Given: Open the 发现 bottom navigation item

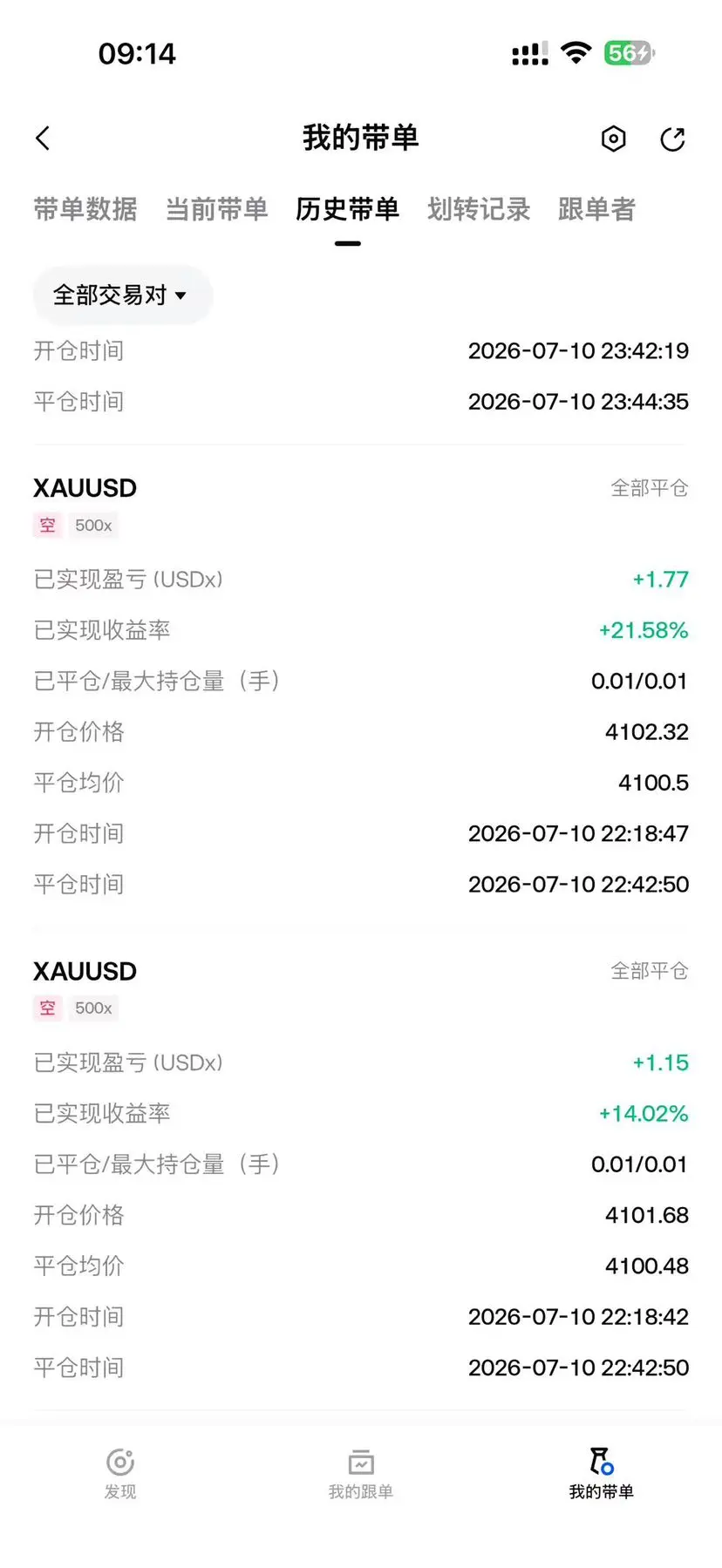Looking at the screenshot, I should coord(120,1474).
